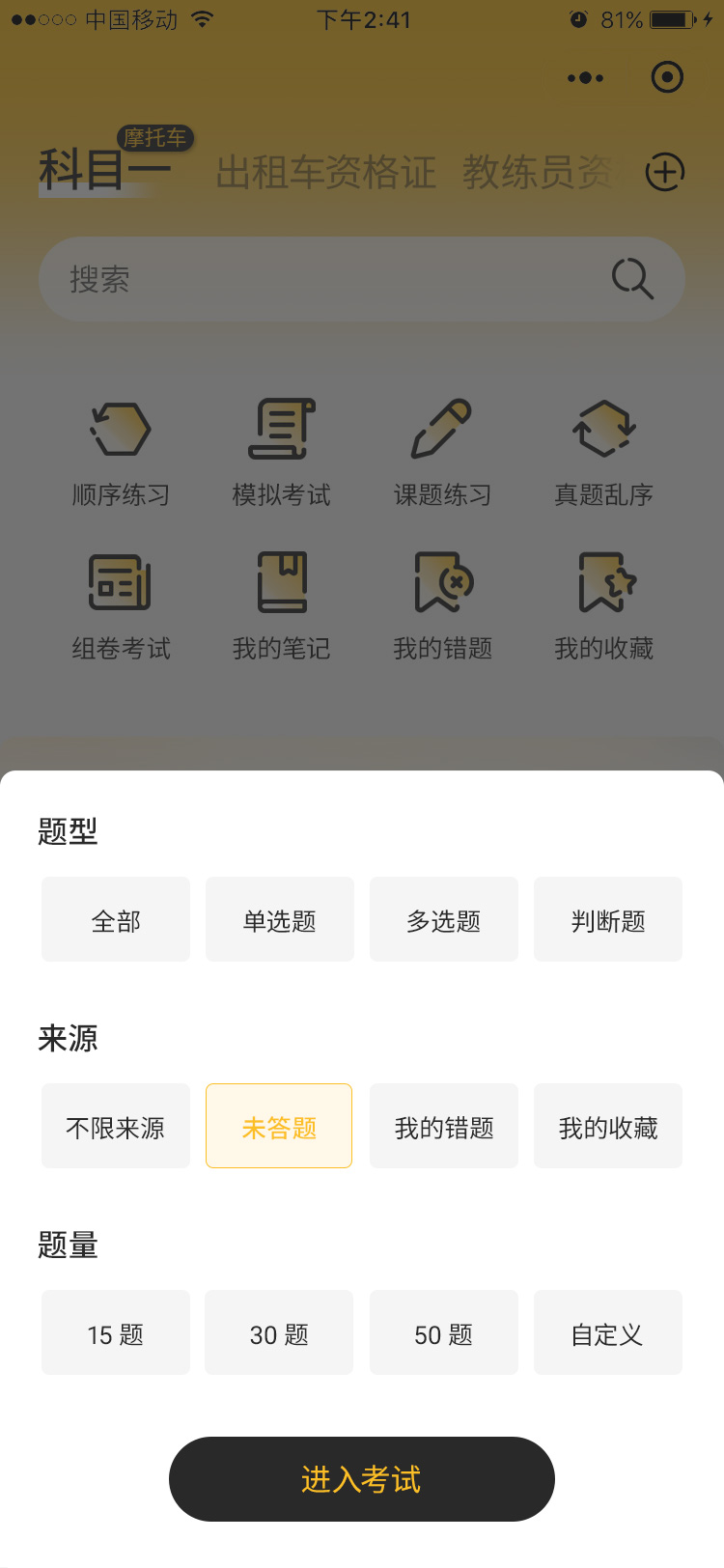
Task: Tap the 搜索 search field
Action: pyautogui.click(x=362, y=278)
